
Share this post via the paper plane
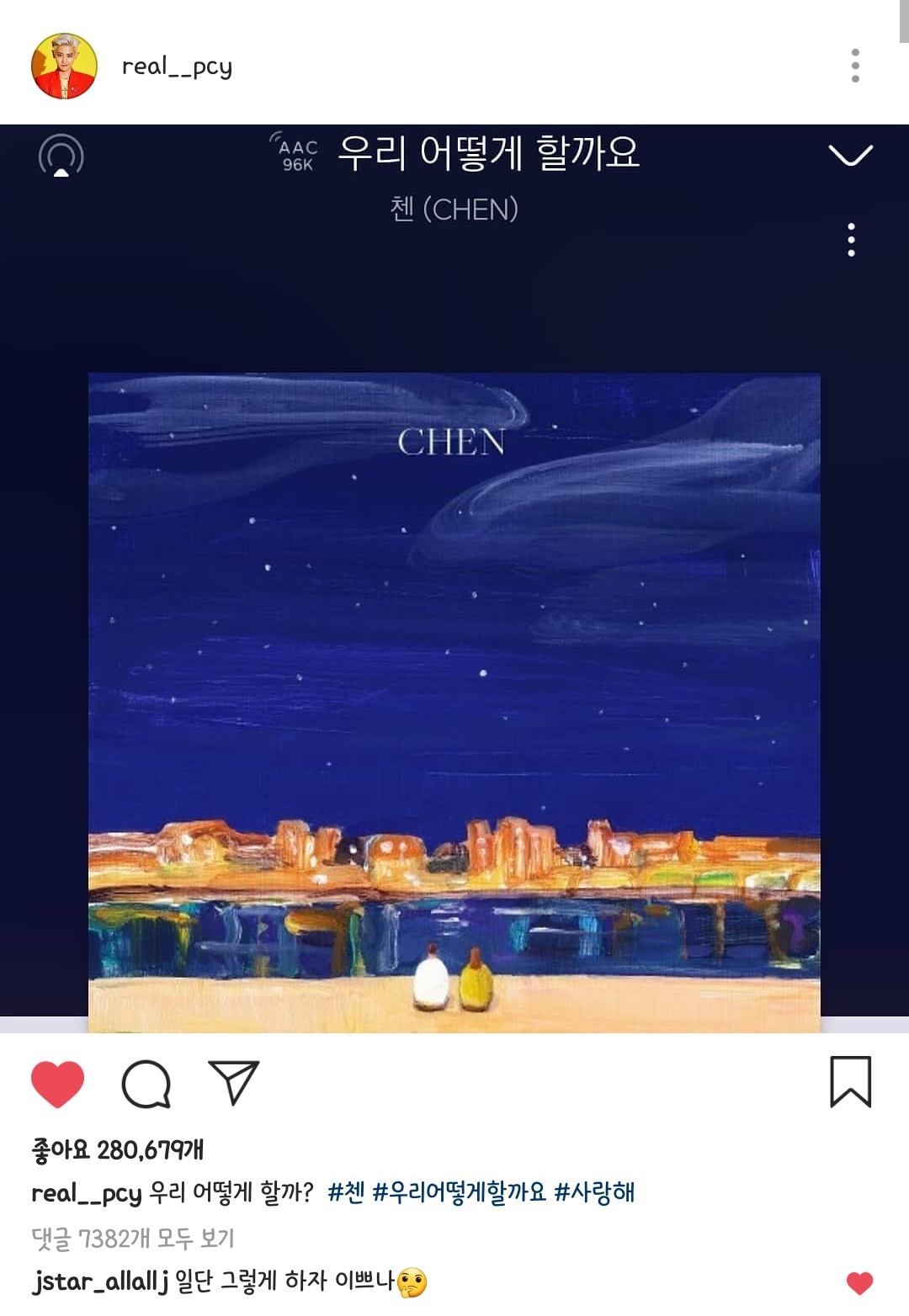tap(233, 1082)
